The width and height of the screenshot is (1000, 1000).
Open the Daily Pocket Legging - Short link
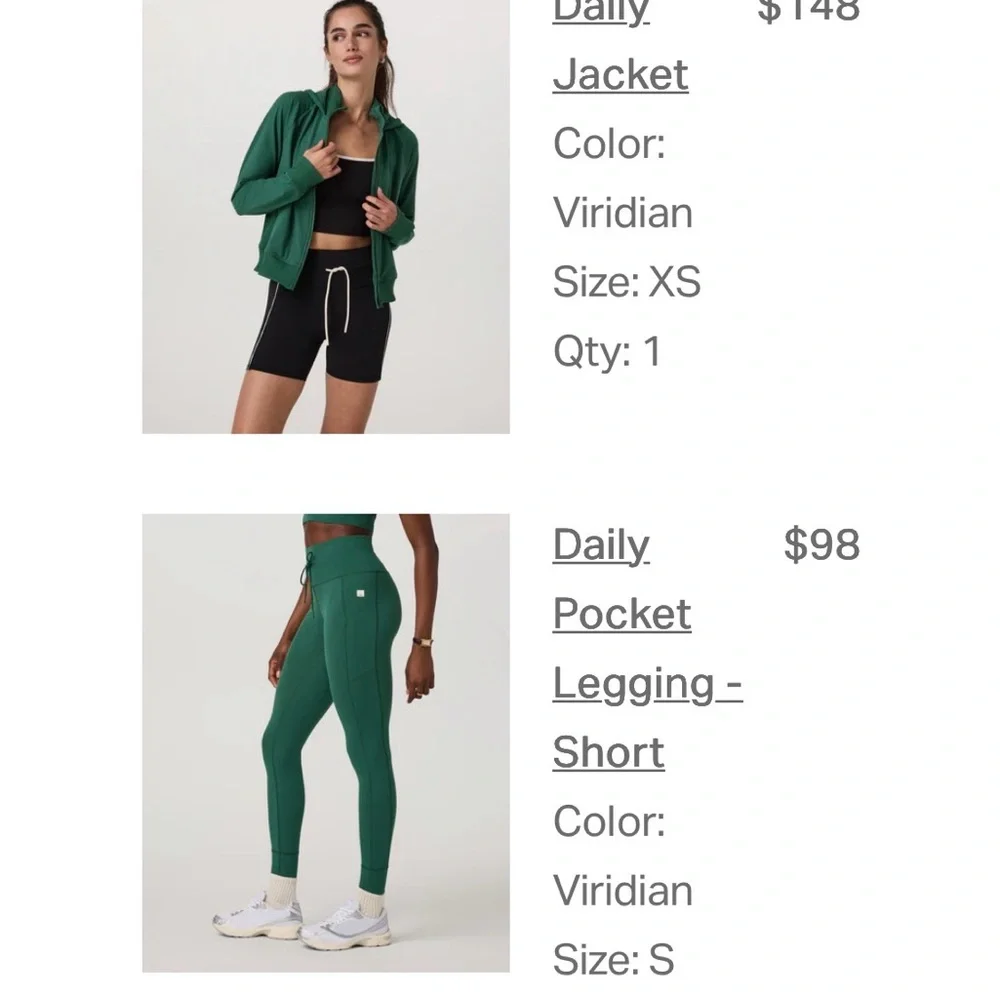tap(622, 614)
